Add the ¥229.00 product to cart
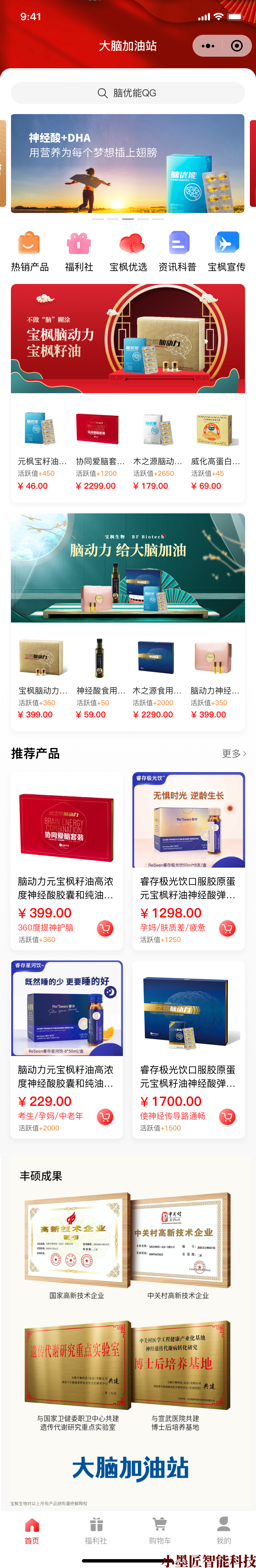256x1568 pixels. tap(105, 1116)
